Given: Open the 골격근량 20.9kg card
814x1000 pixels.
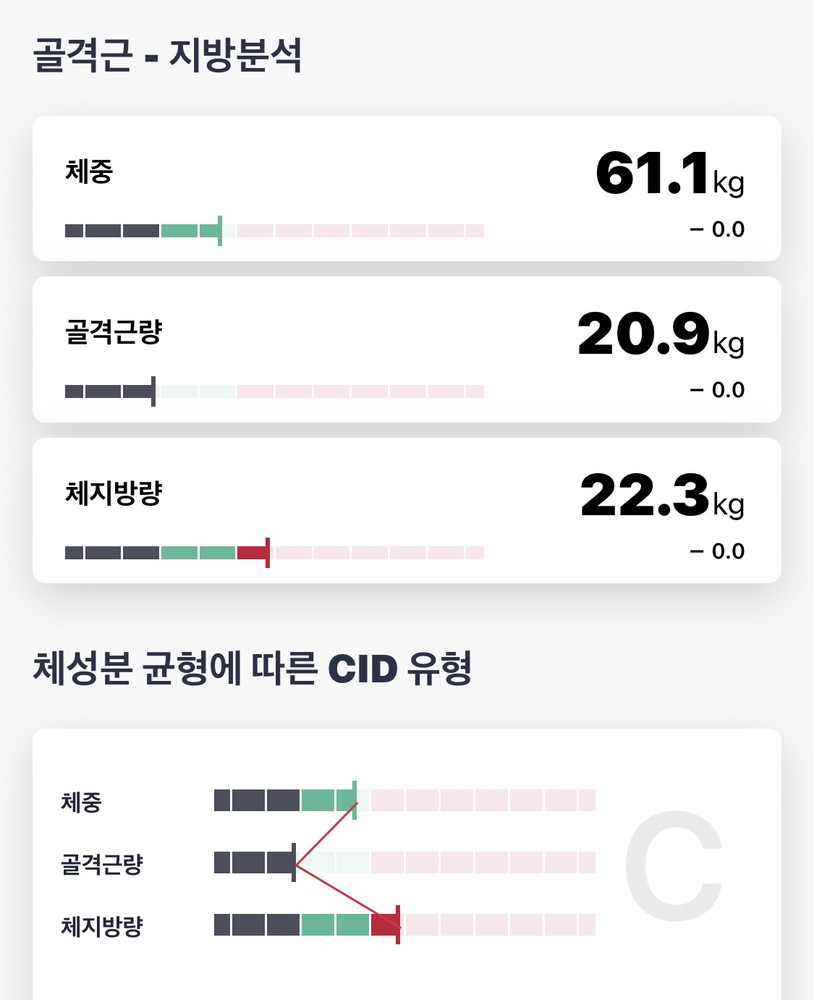Looking at the screenshot, I should click(x=406, y=350).
